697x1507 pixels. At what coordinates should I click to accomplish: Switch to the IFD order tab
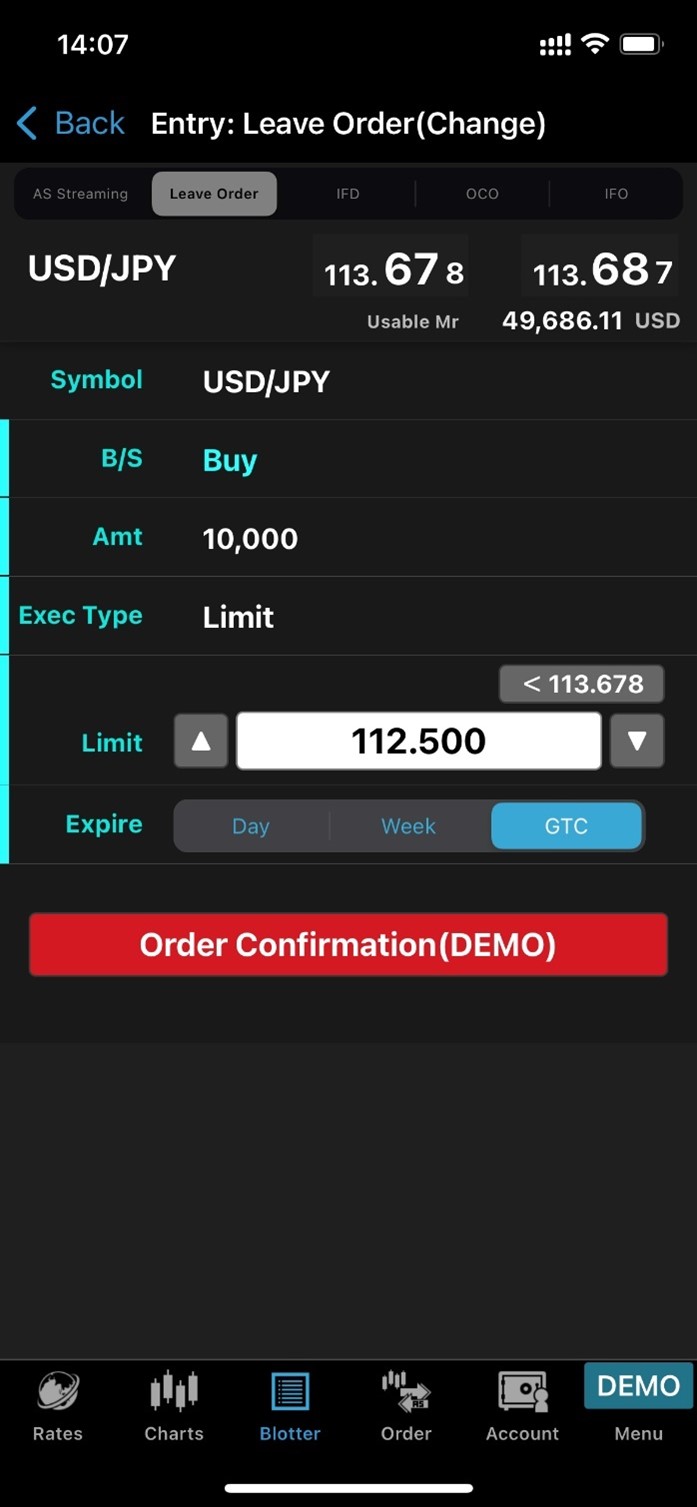pos(347,194)
